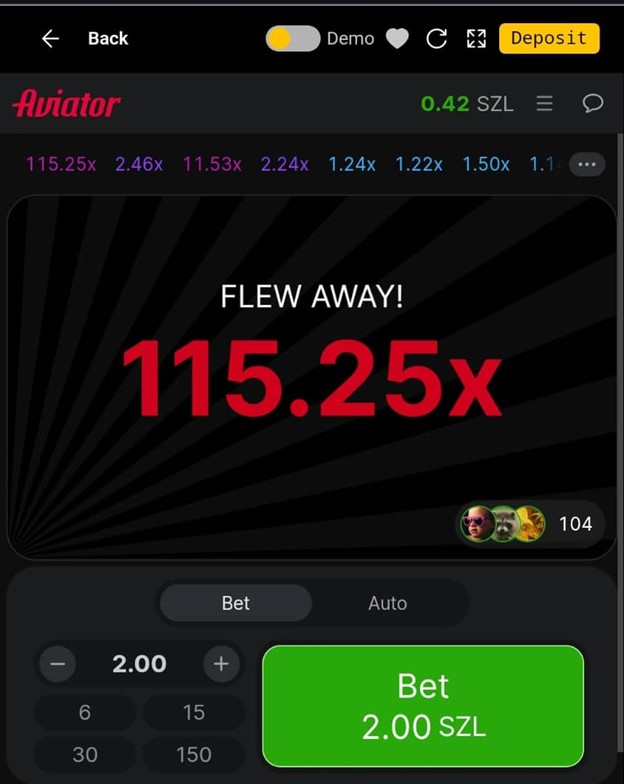
Task: Add game to favorites with heart icon
Action: pos(397,39)
